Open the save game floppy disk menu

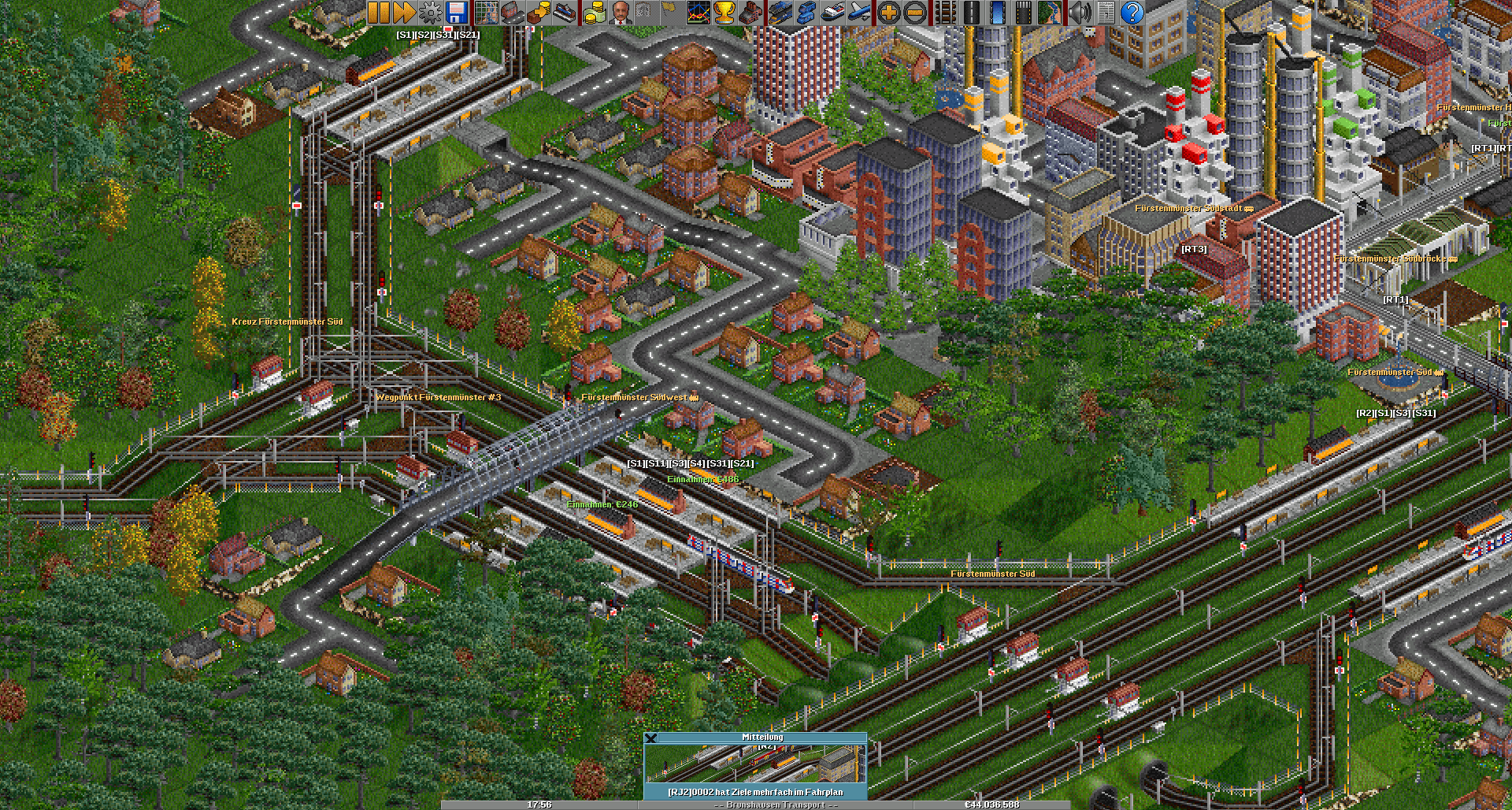click(457, 12)
